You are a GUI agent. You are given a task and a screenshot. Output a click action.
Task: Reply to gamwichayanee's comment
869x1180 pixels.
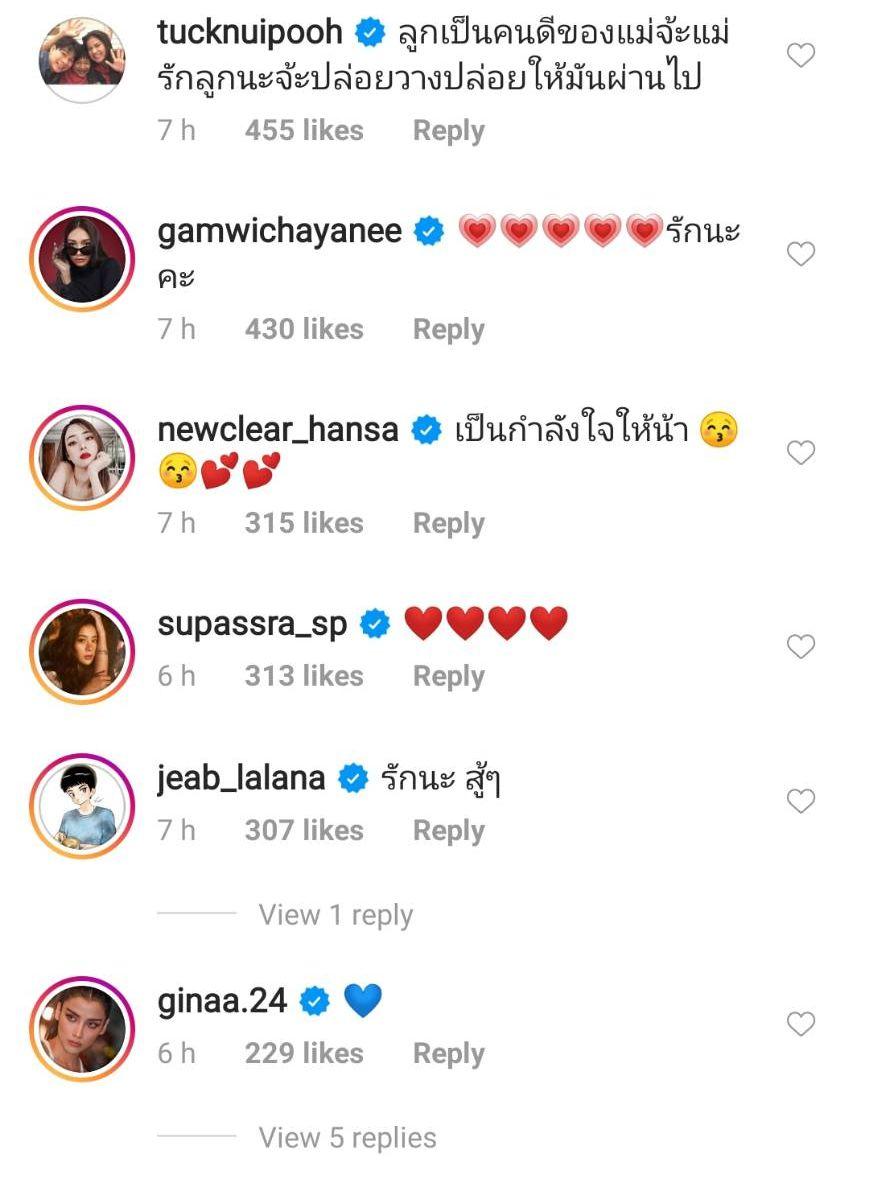pyautogui.click(x=448, y=329)
